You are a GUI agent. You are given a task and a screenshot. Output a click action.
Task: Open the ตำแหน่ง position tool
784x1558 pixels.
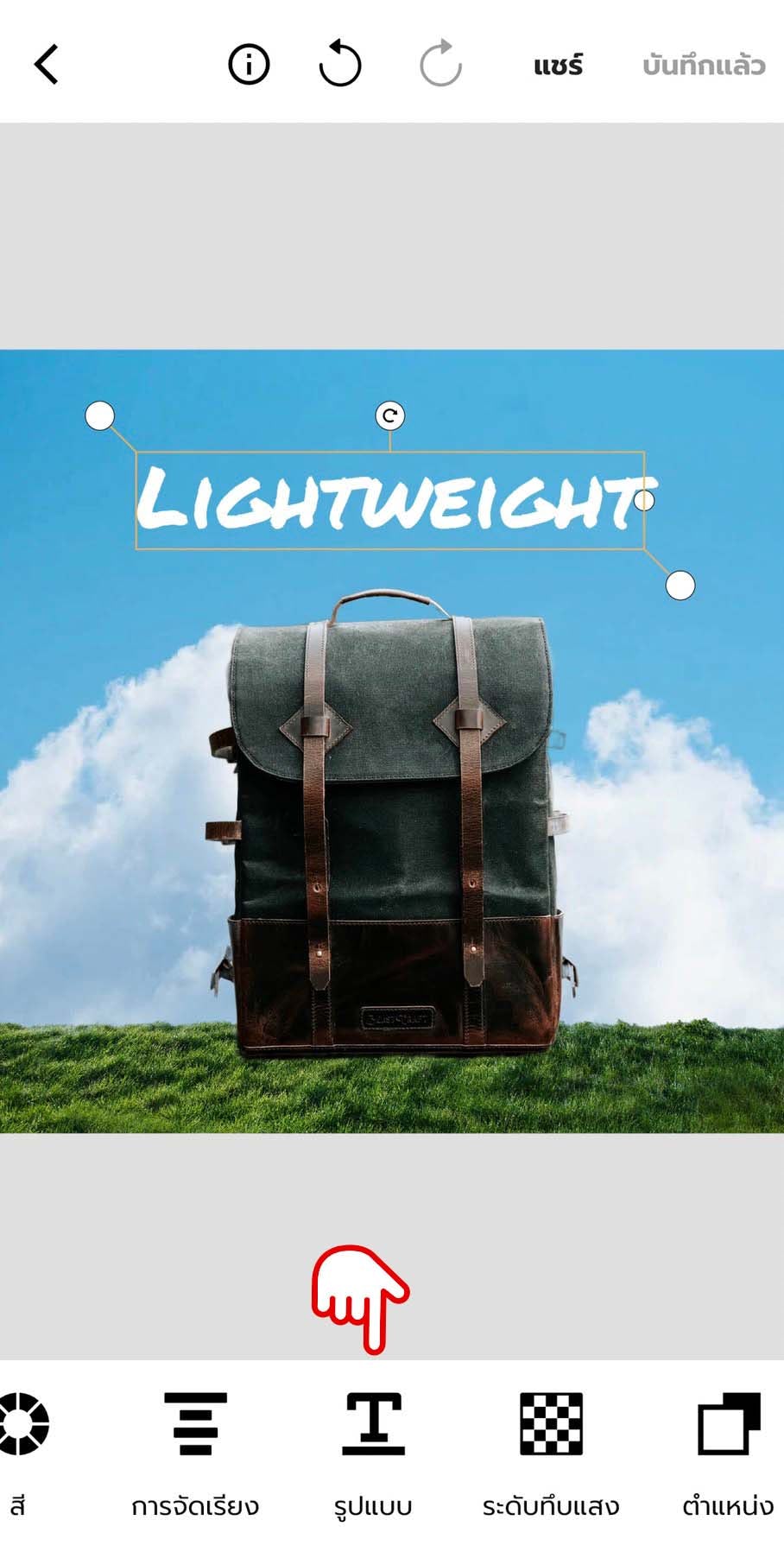[x=728, y=1451]
